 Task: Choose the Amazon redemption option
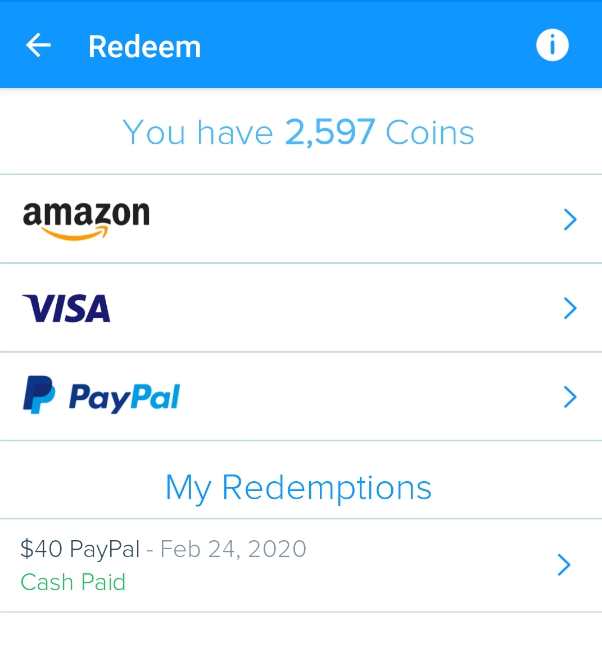click(x=300, y=219)
